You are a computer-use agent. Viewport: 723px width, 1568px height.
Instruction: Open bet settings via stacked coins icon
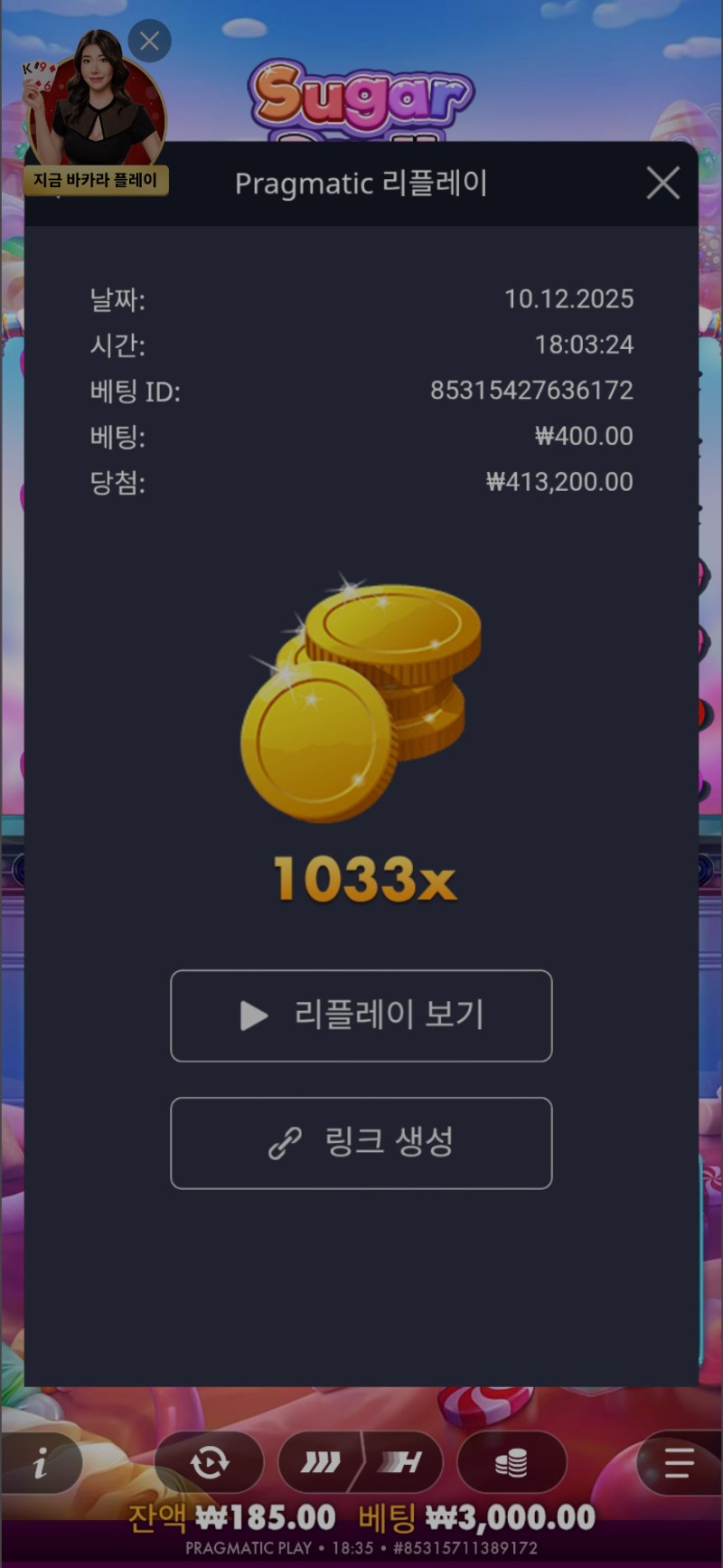click(512, 1462)
